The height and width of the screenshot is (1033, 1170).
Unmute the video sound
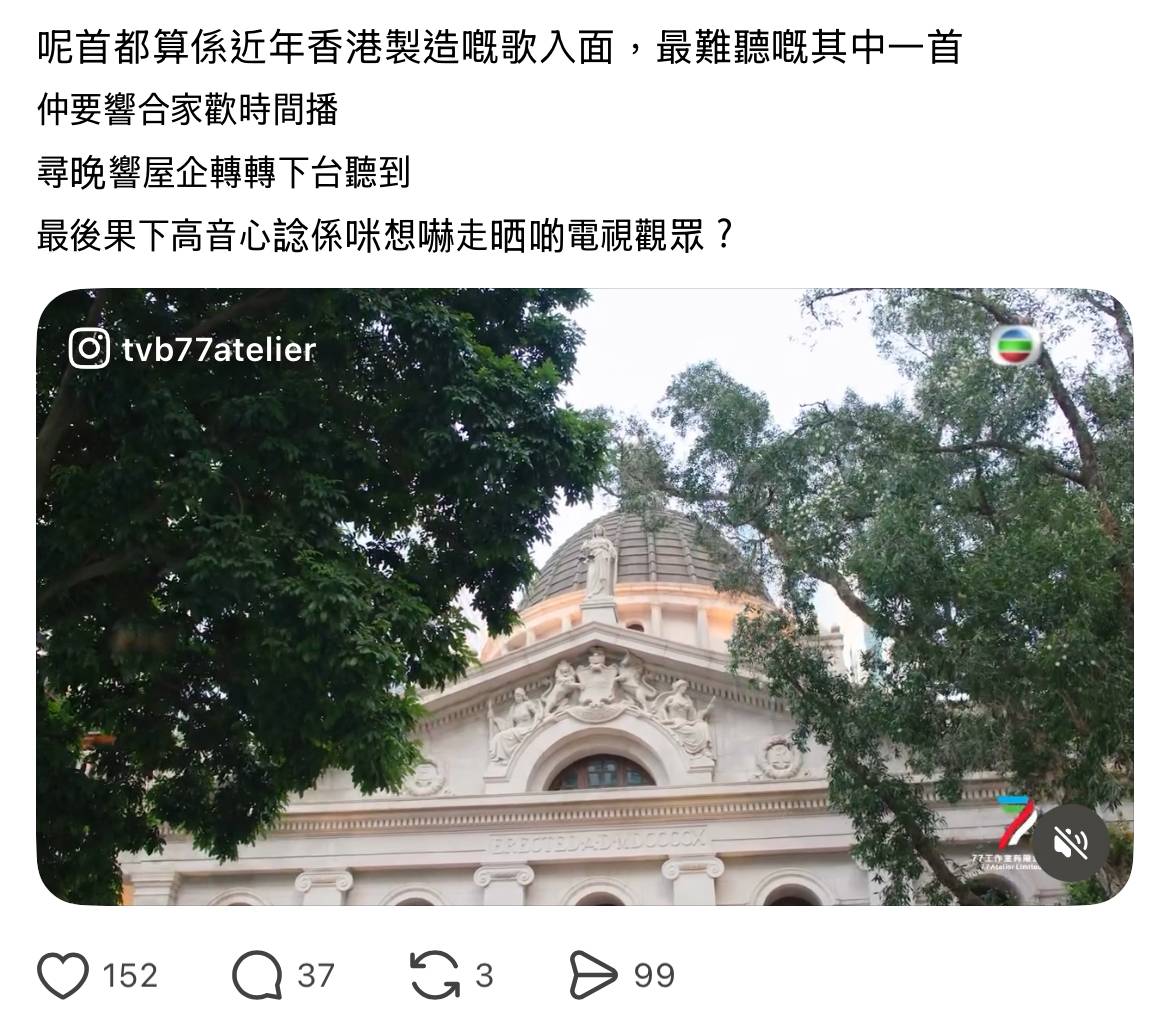pyautogui.click(x=1070, y=843)
